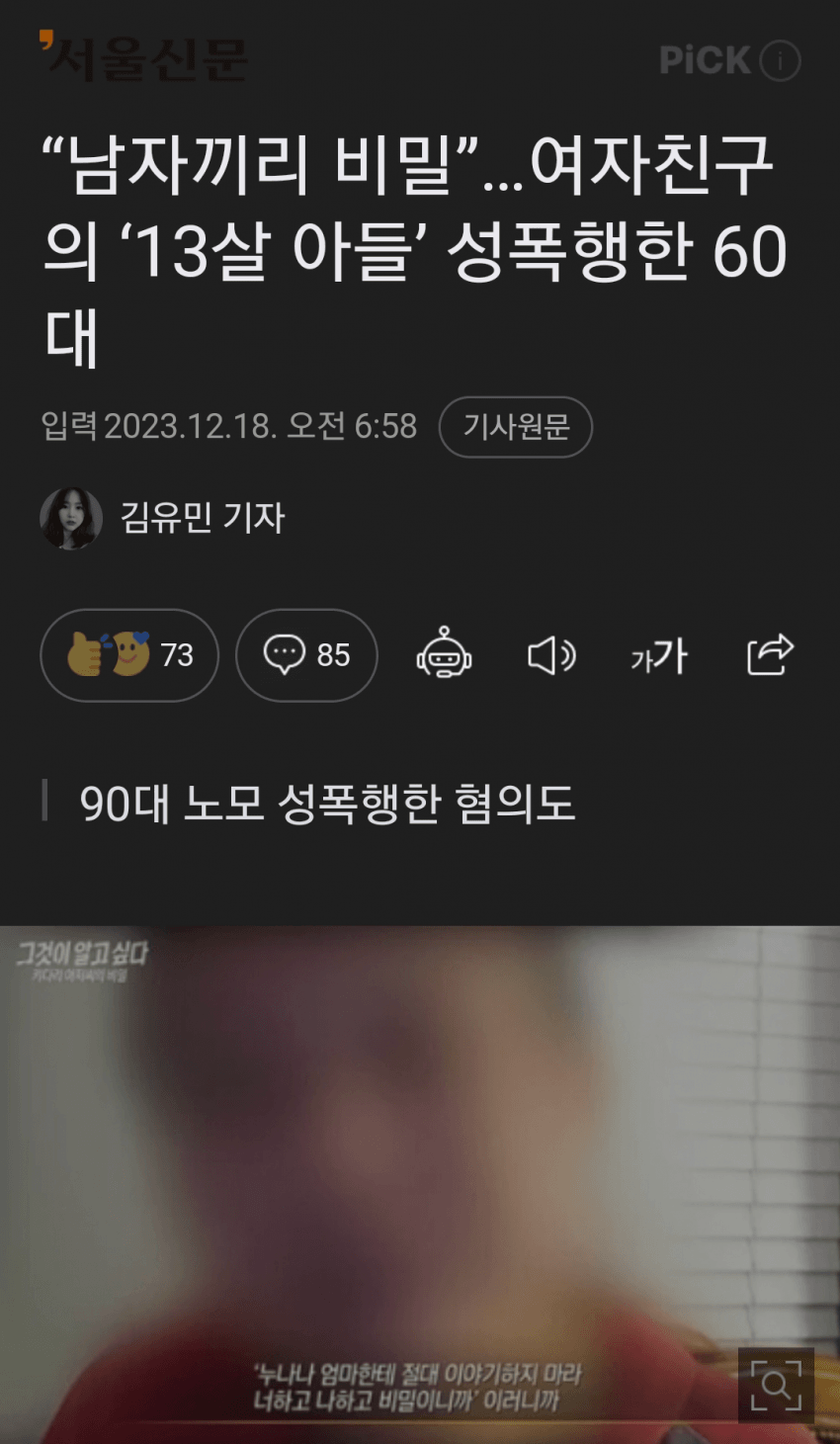View reporter 김유민 기자's profile
This screenshot has height=1444, width=840.
point(202,518)
